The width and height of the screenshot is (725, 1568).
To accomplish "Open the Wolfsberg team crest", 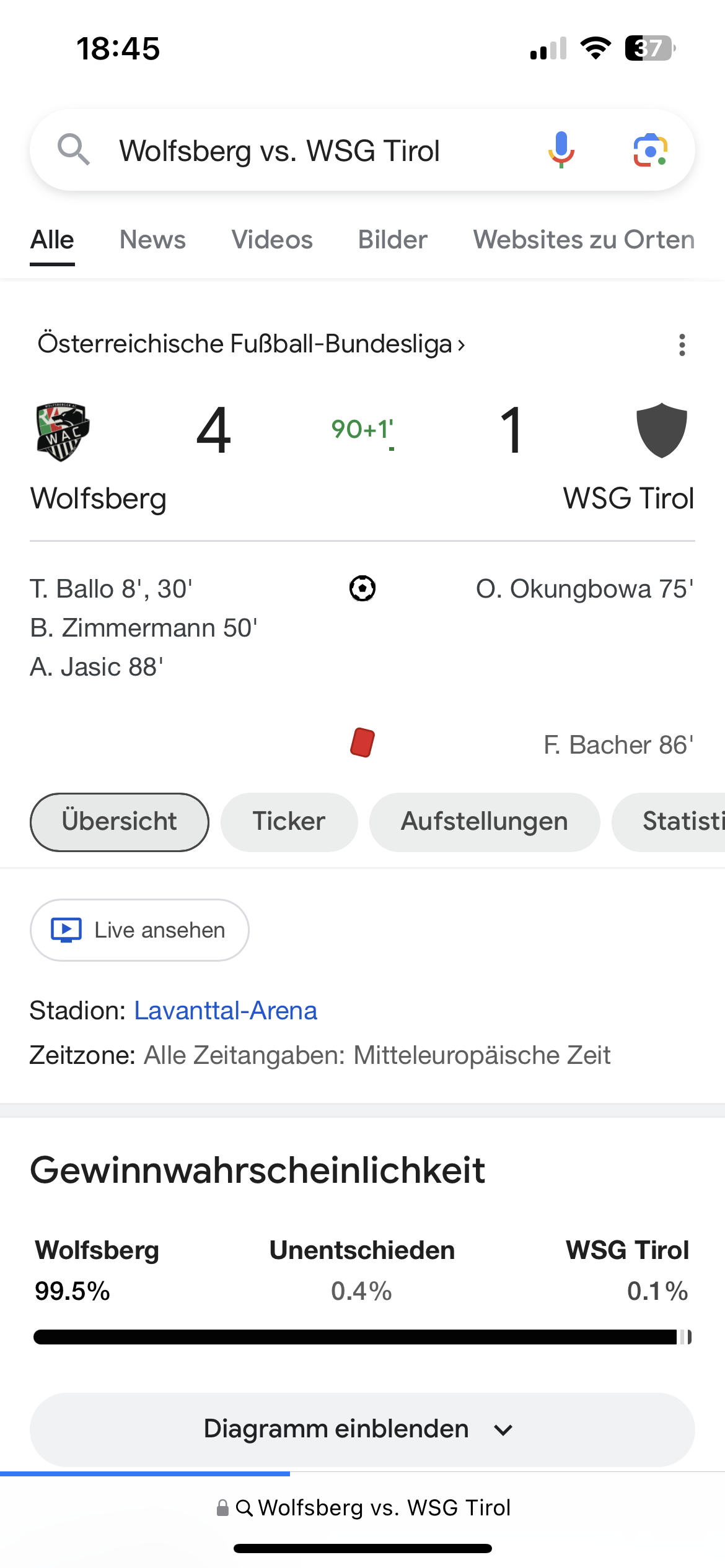I will [x=63, y=432].
